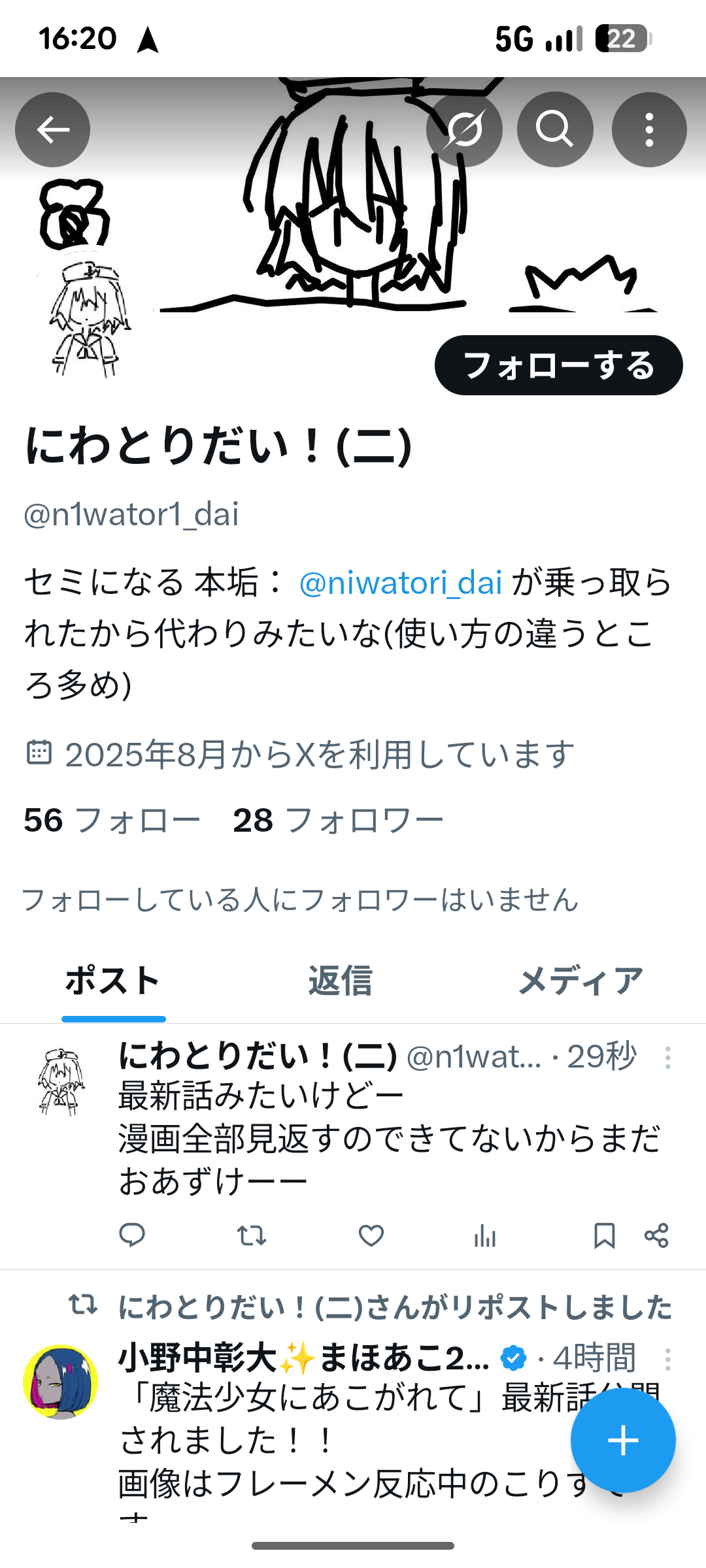The height and width of the screenshot is (1568, 706).
Task: Bookmark the 最新話みたいけどー post
Action: coord(605,1235)
